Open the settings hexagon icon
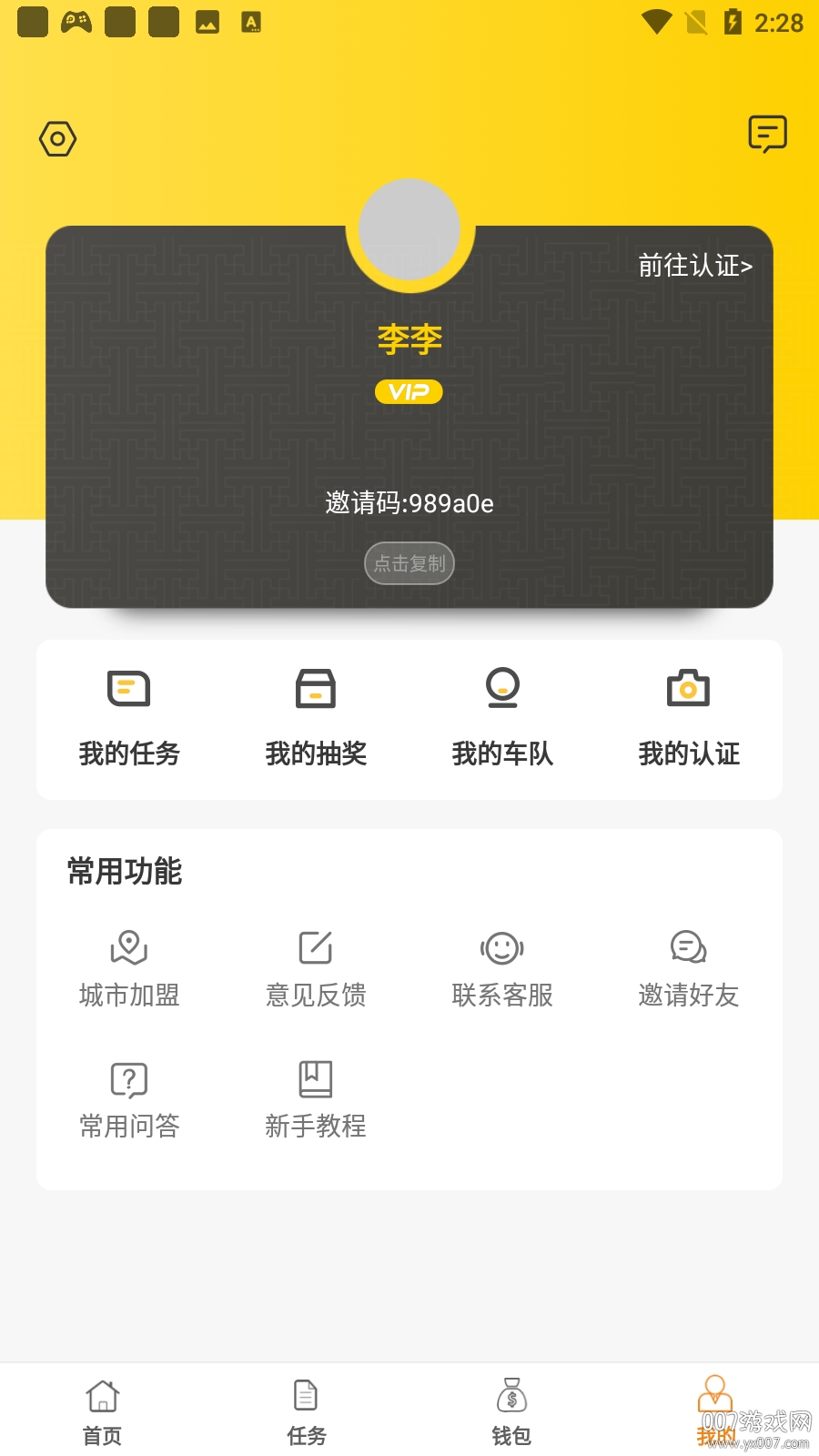The height and width of the screenshot is (1456, 819). [57, 138]
